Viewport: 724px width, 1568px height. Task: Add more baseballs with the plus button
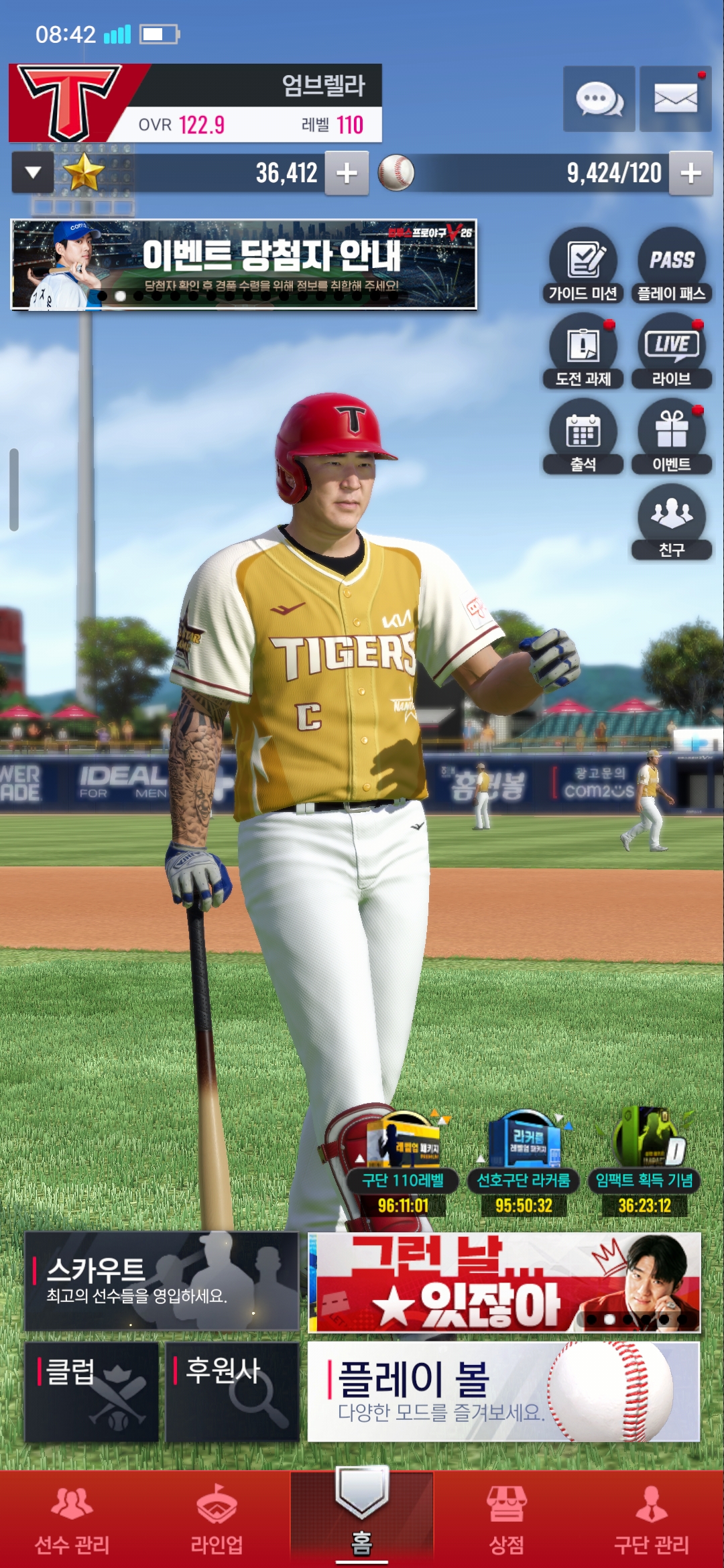pos(690,174)
